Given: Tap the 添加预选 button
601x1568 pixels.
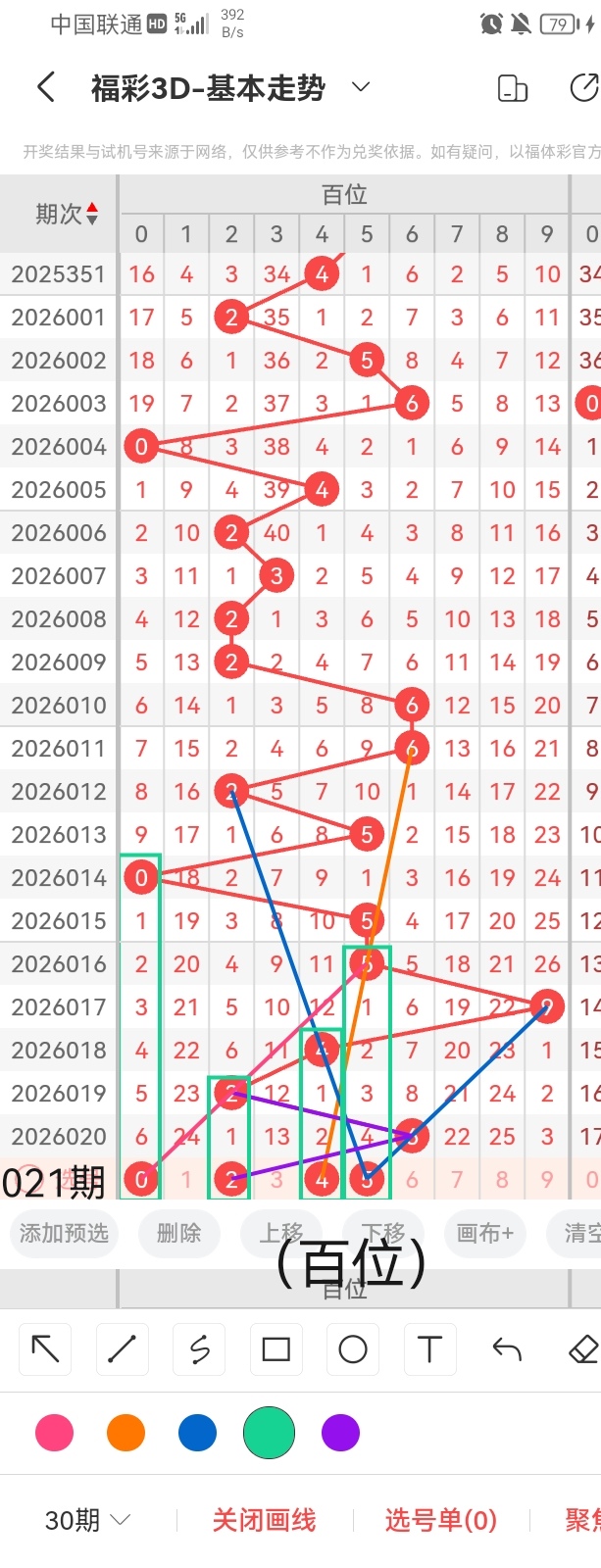Looking at the screenshot, I should coord(64,1233).
